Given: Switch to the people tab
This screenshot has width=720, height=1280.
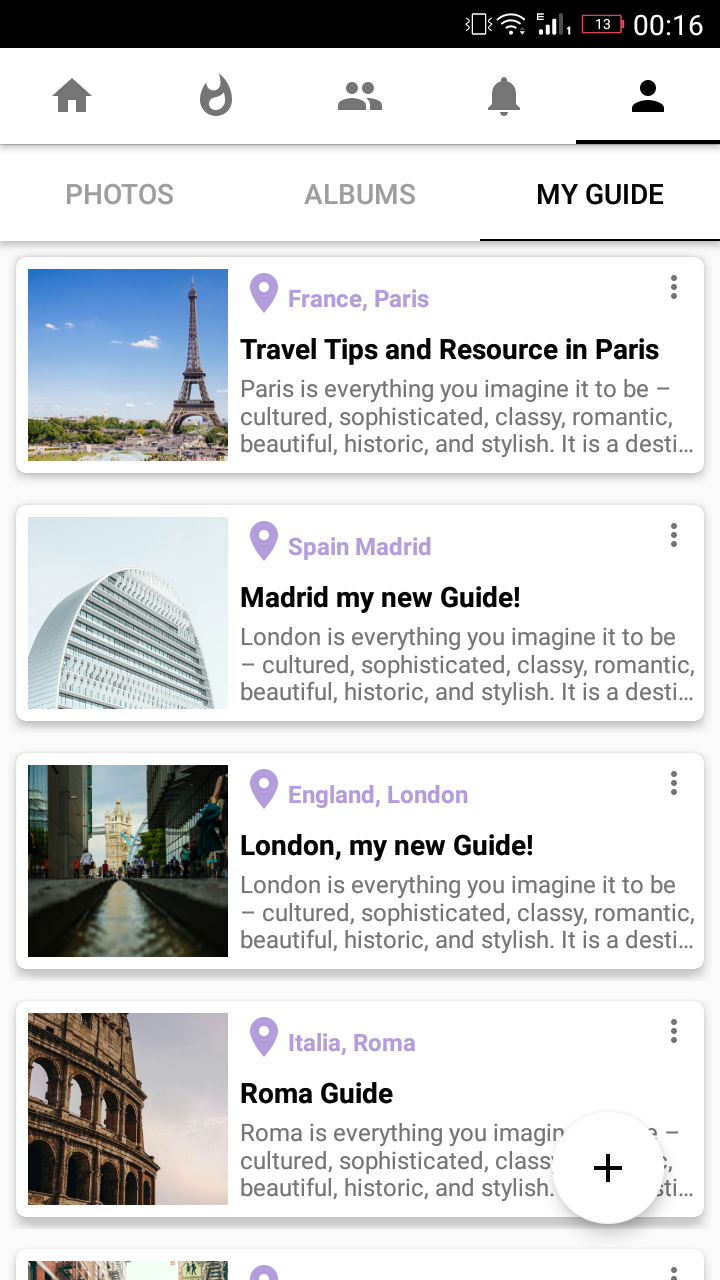Looking at the screenshot, I should (x=360, y=96).
